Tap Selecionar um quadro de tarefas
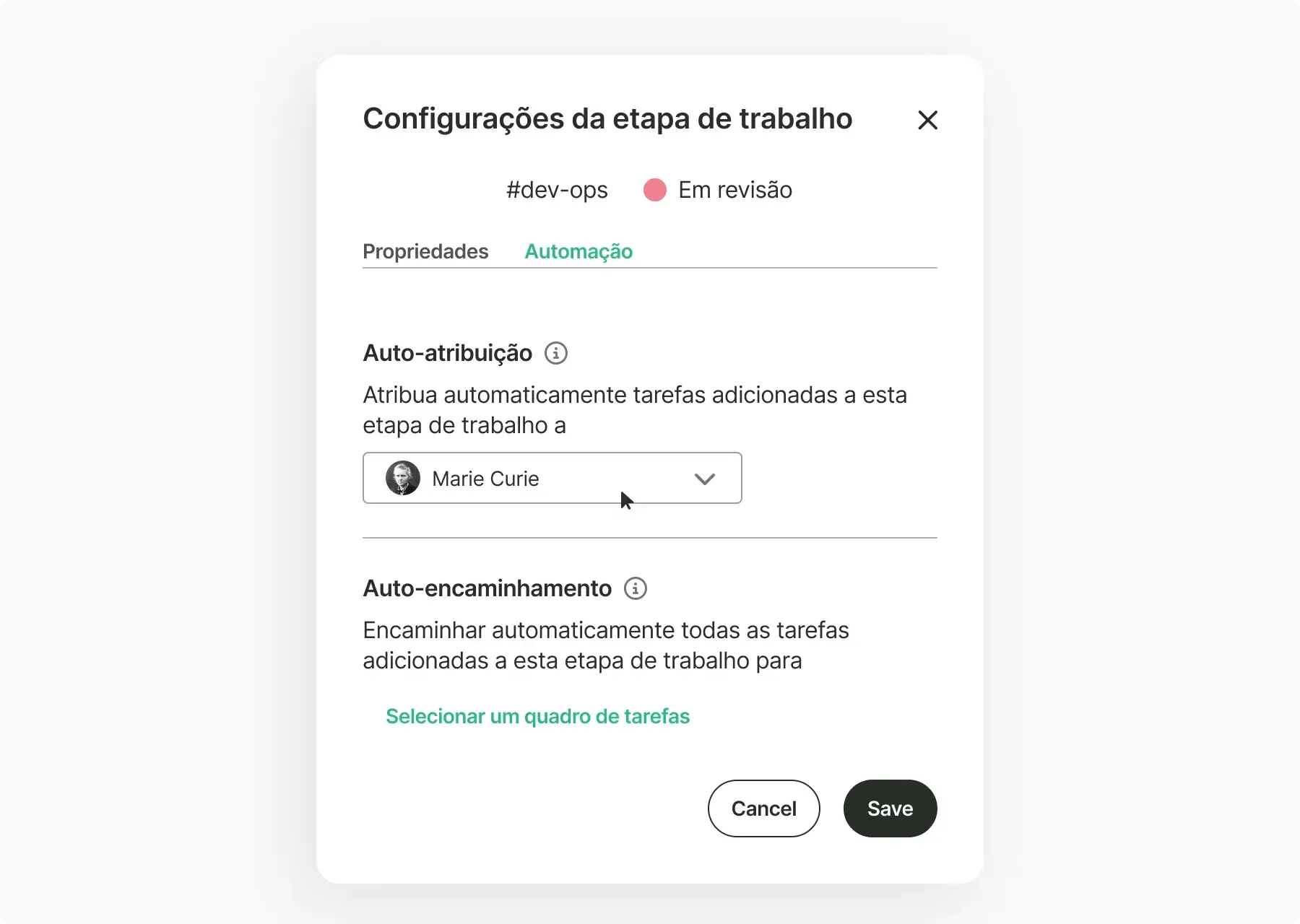 click(537, 716)
